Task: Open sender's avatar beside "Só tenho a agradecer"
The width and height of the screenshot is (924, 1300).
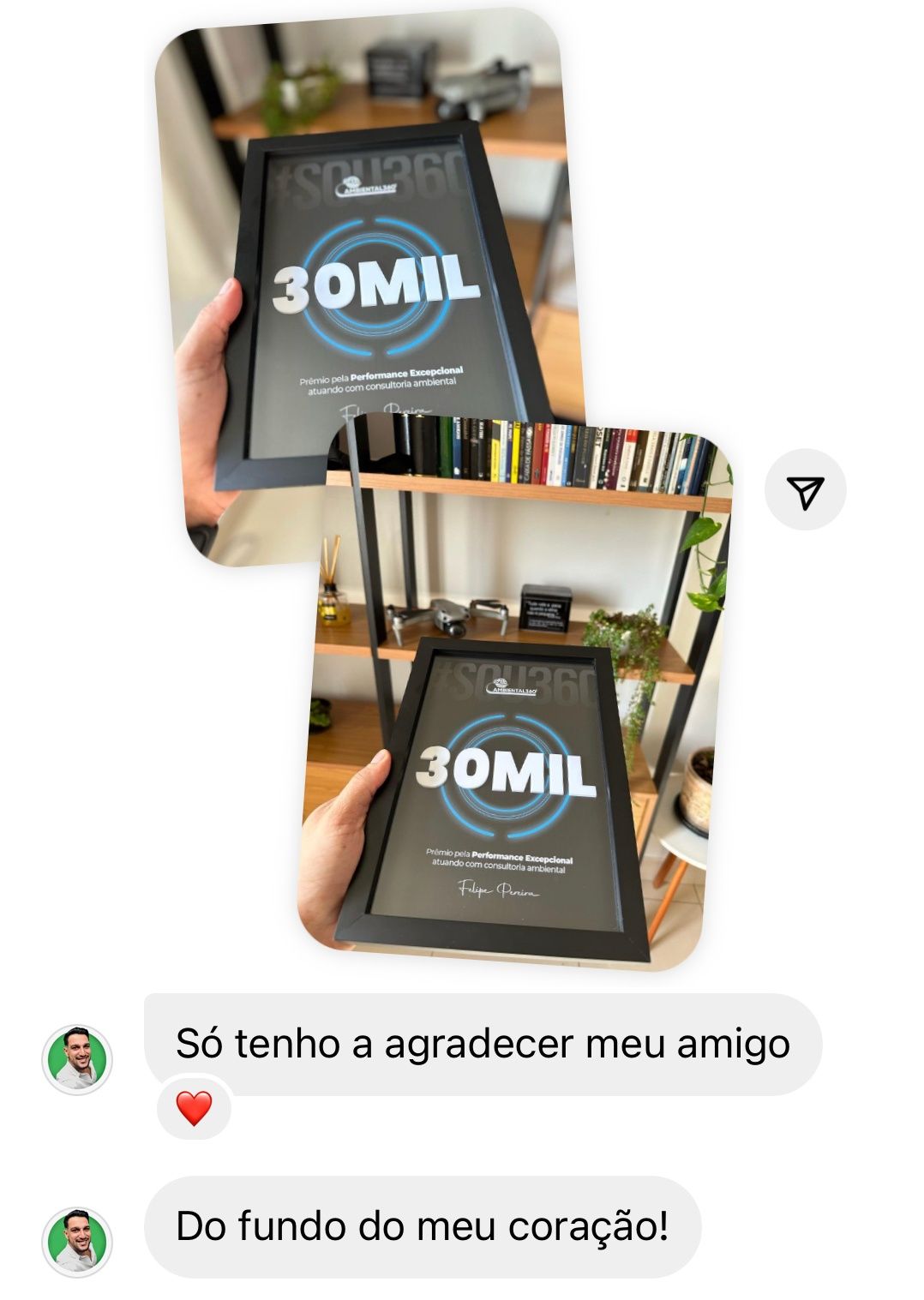Action: click(x=77, y=1057)
